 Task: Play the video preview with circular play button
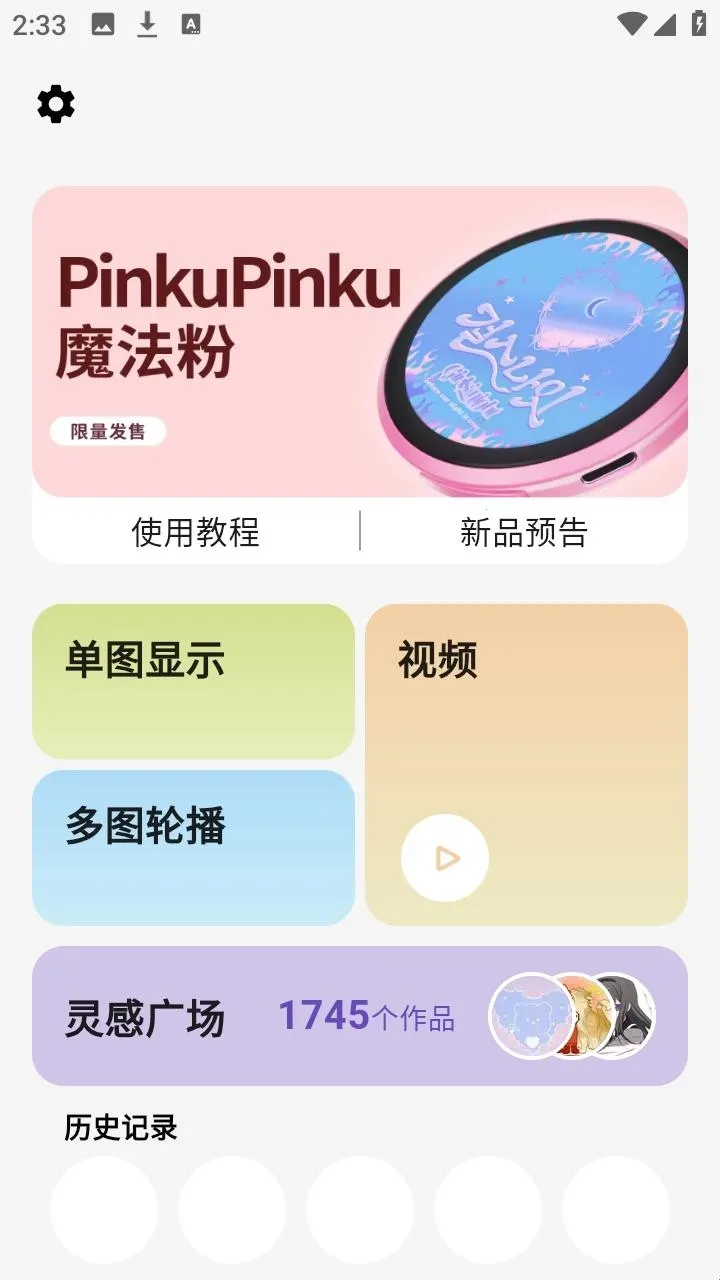coord(444,858)
